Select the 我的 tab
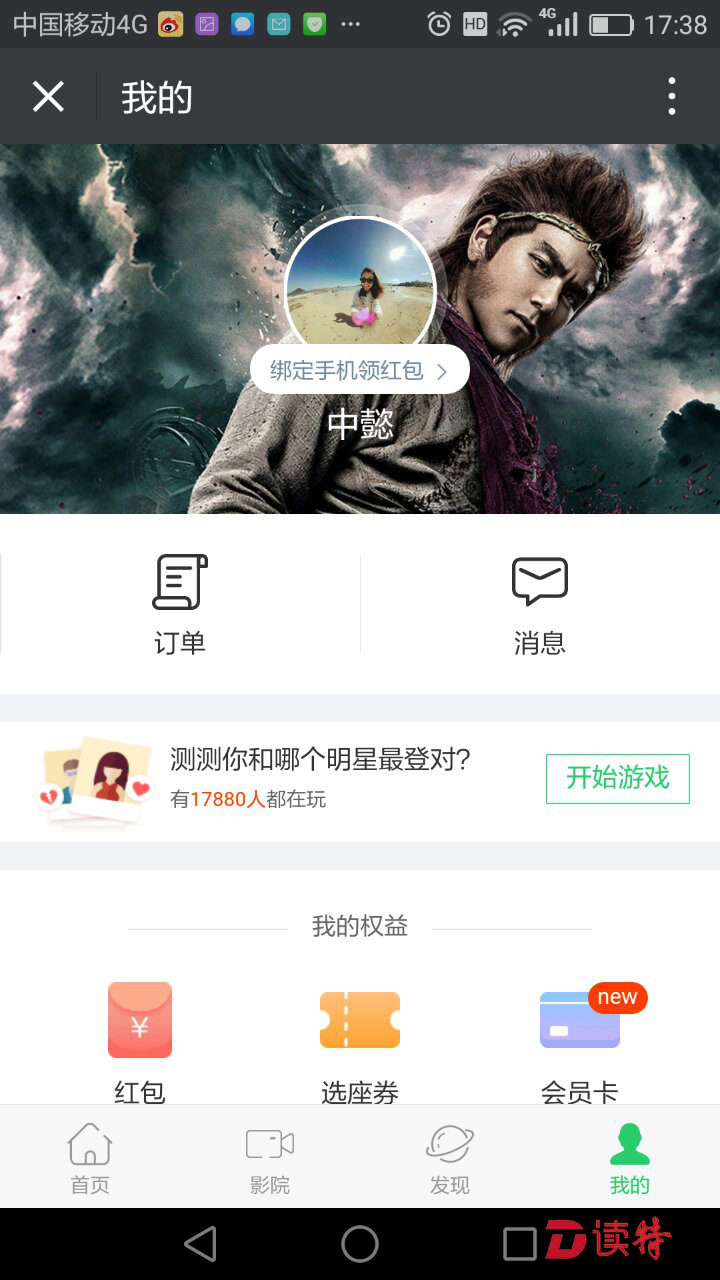The height and width of the screenshot is (1280, 720). tap(630, 1158)
